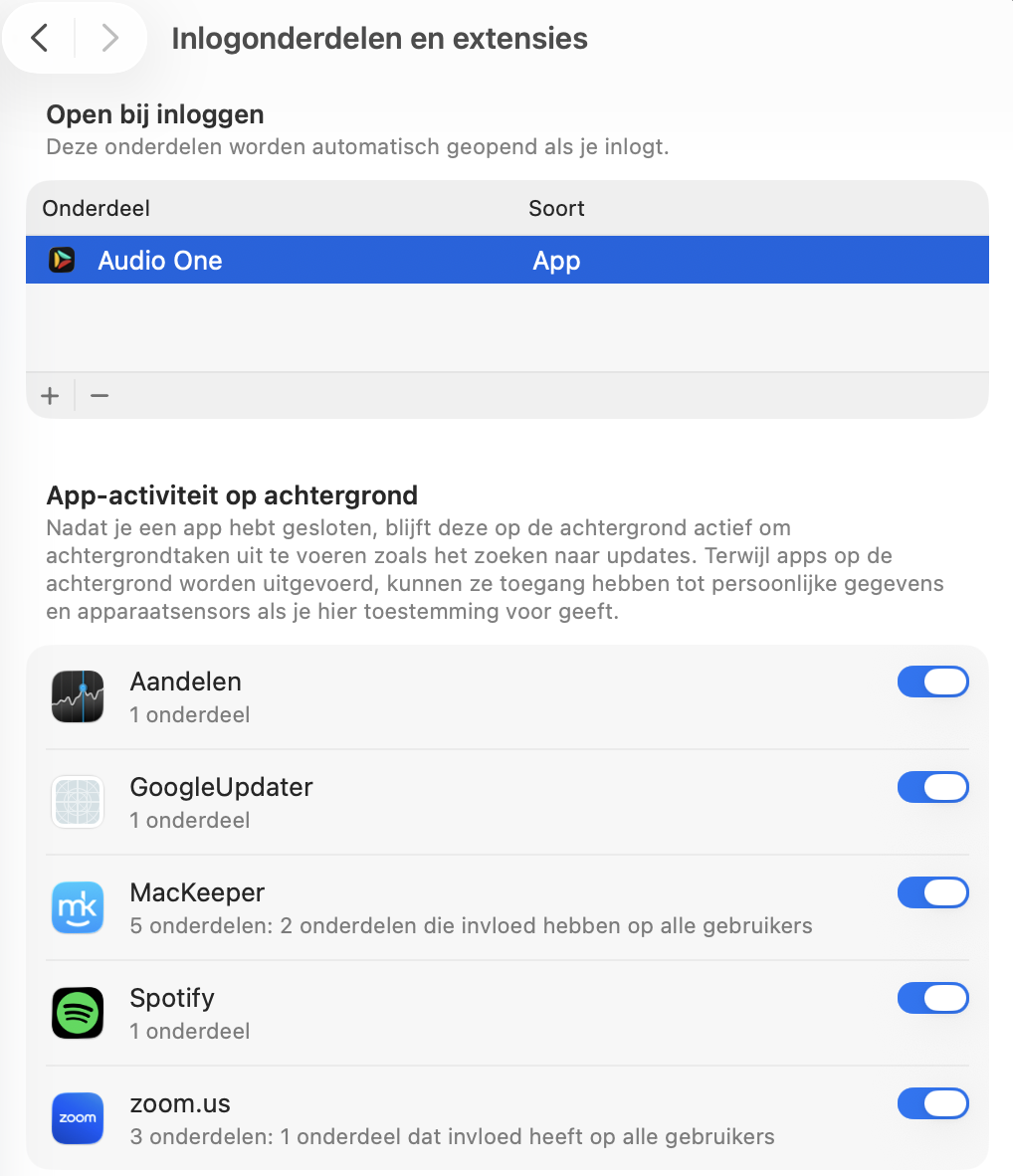1013x1176 pixels.
Task: Click the Audio One app icon
Action: (62, 260)
